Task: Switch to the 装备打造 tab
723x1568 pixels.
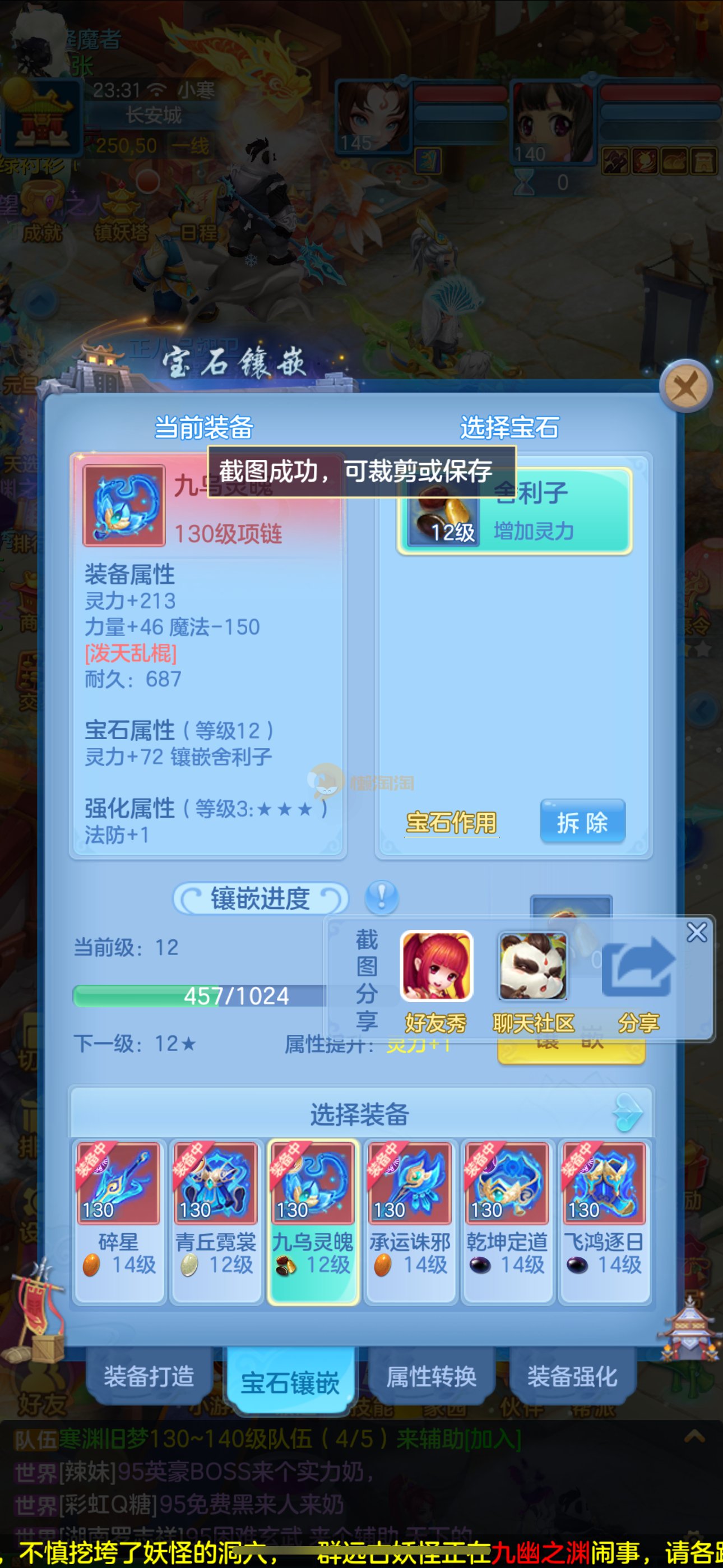Action: click(x=149, y=1376)
